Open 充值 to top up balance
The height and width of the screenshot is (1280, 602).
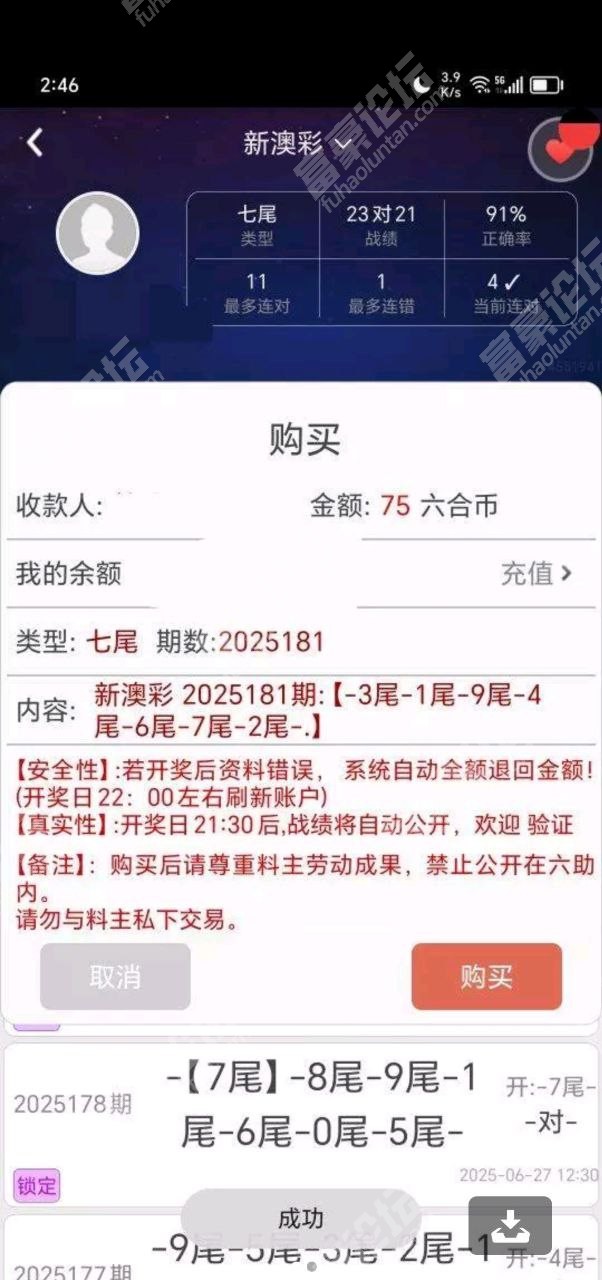536,573
